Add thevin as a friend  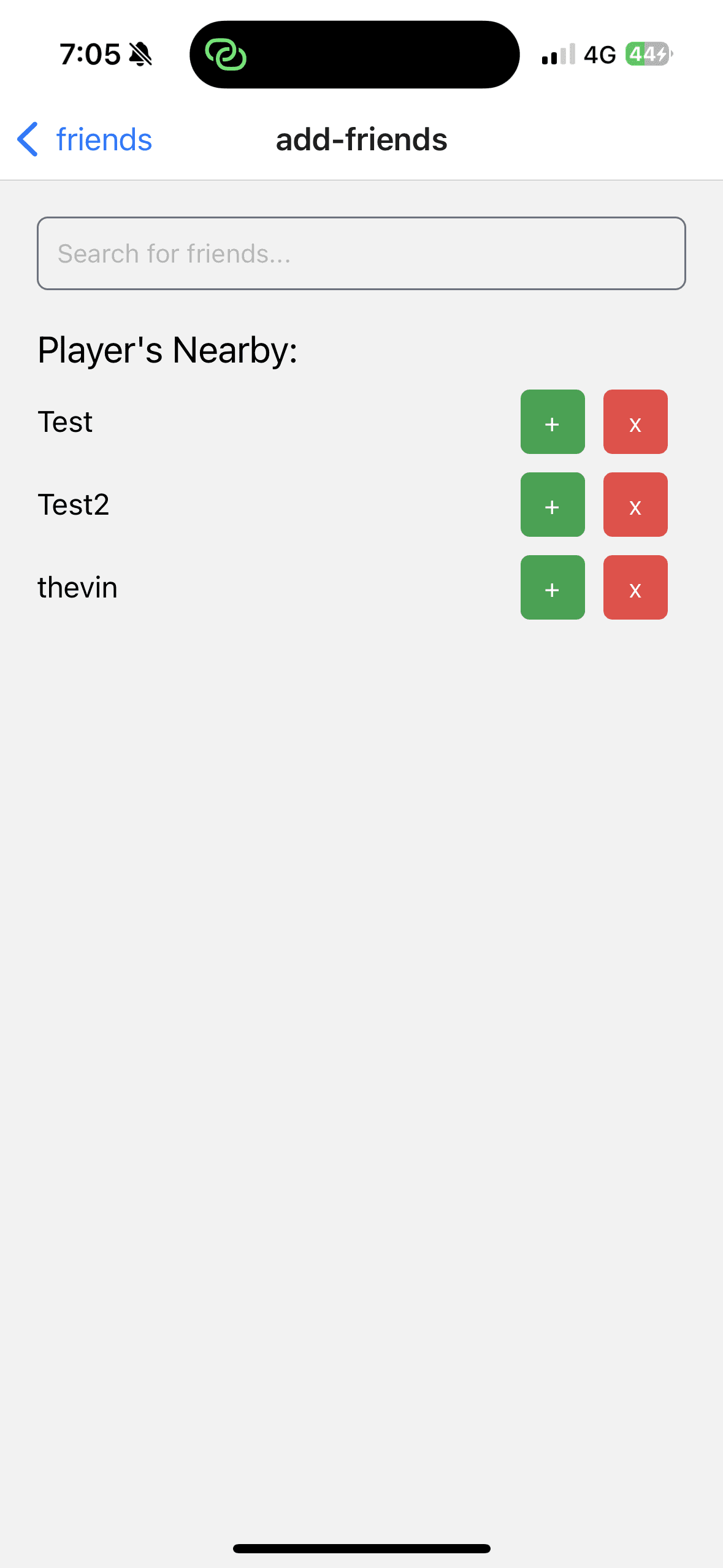pos(552,588)
